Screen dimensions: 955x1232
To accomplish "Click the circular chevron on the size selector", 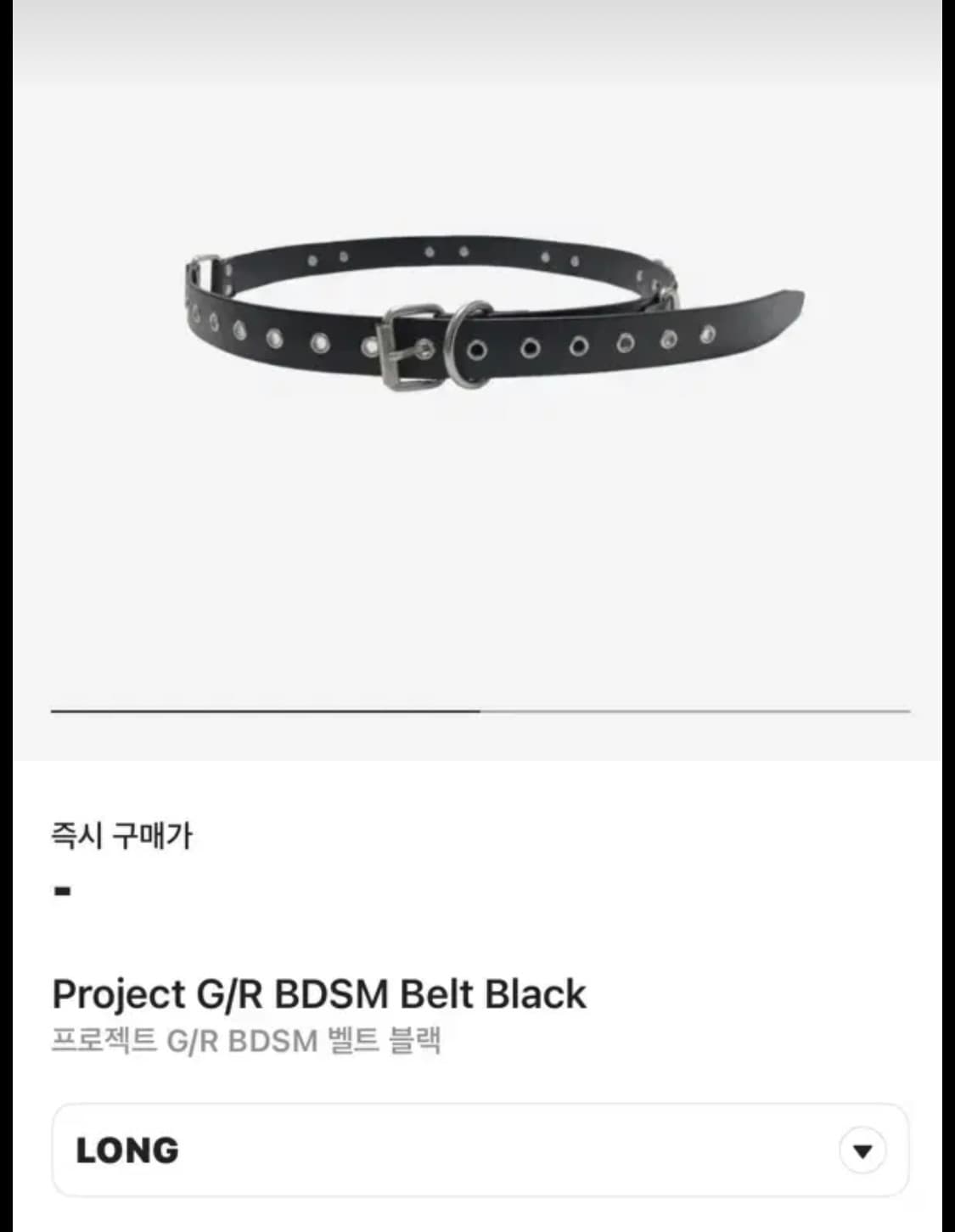I will 863,1151.
